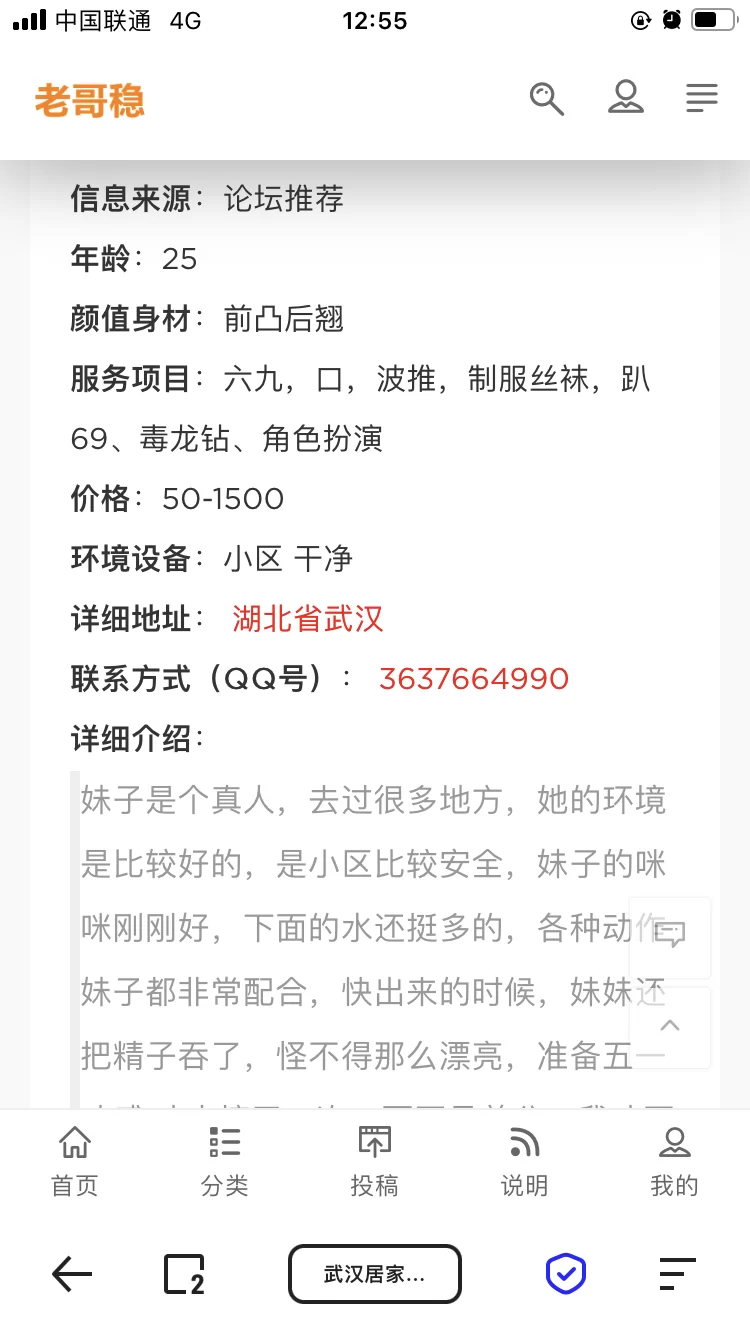Go to the 首页 tab

(x=75, y=1161)
